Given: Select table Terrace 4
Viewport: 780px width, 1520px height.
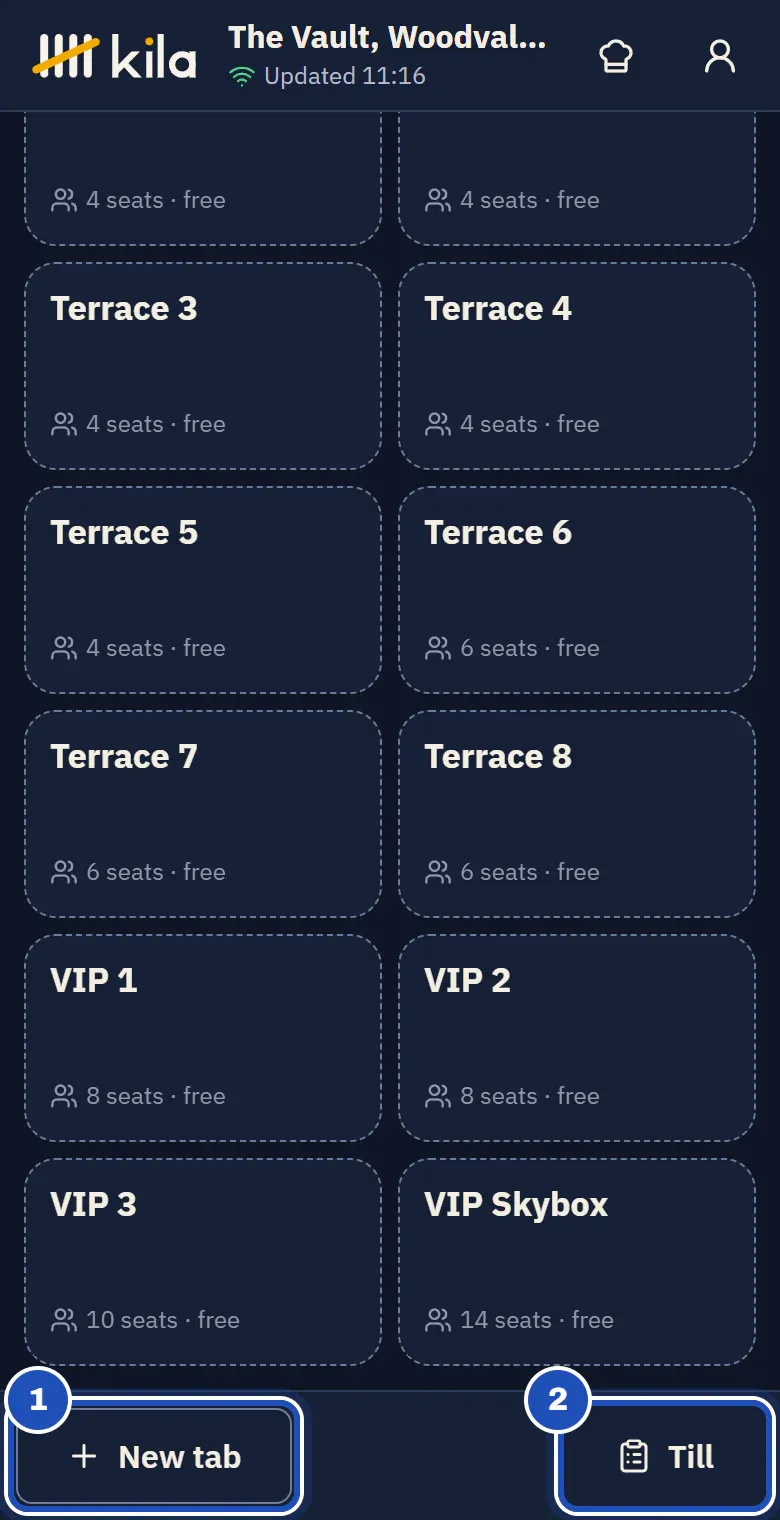Looking at the screenshot, I should click(577, 366).
